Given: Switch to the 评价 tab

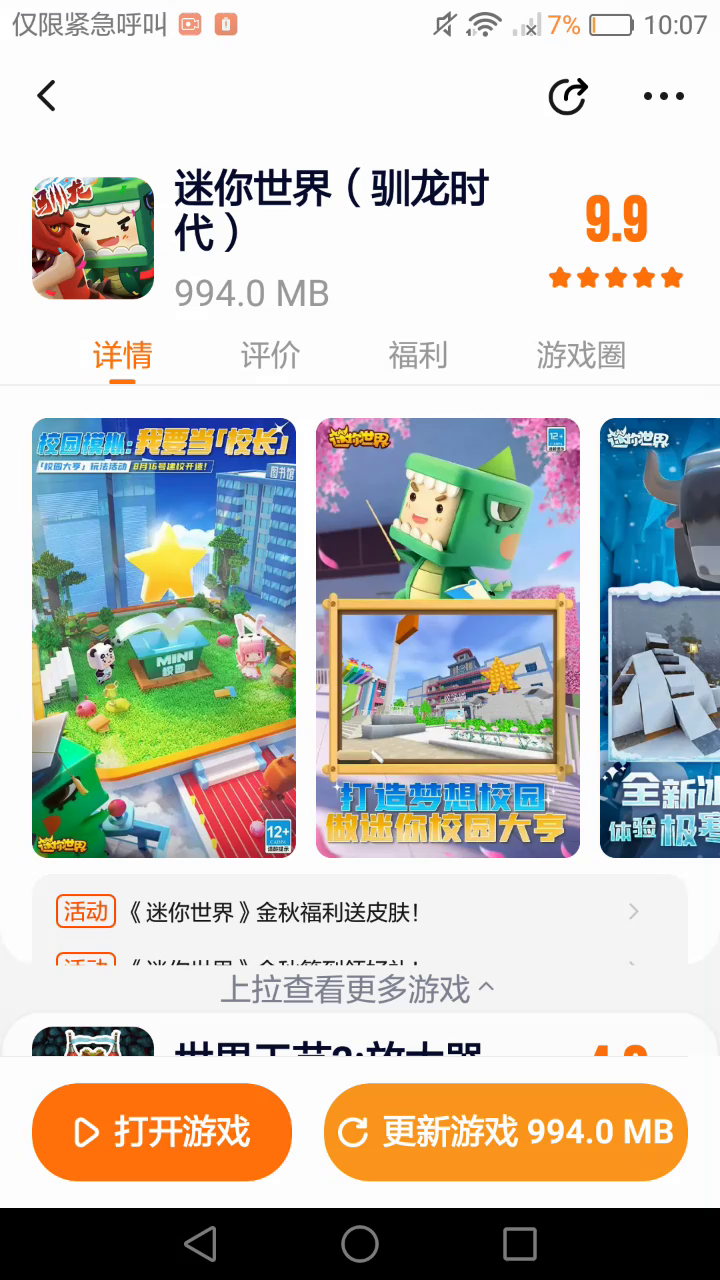Looking at the screenshot, I should coord(270,355).
